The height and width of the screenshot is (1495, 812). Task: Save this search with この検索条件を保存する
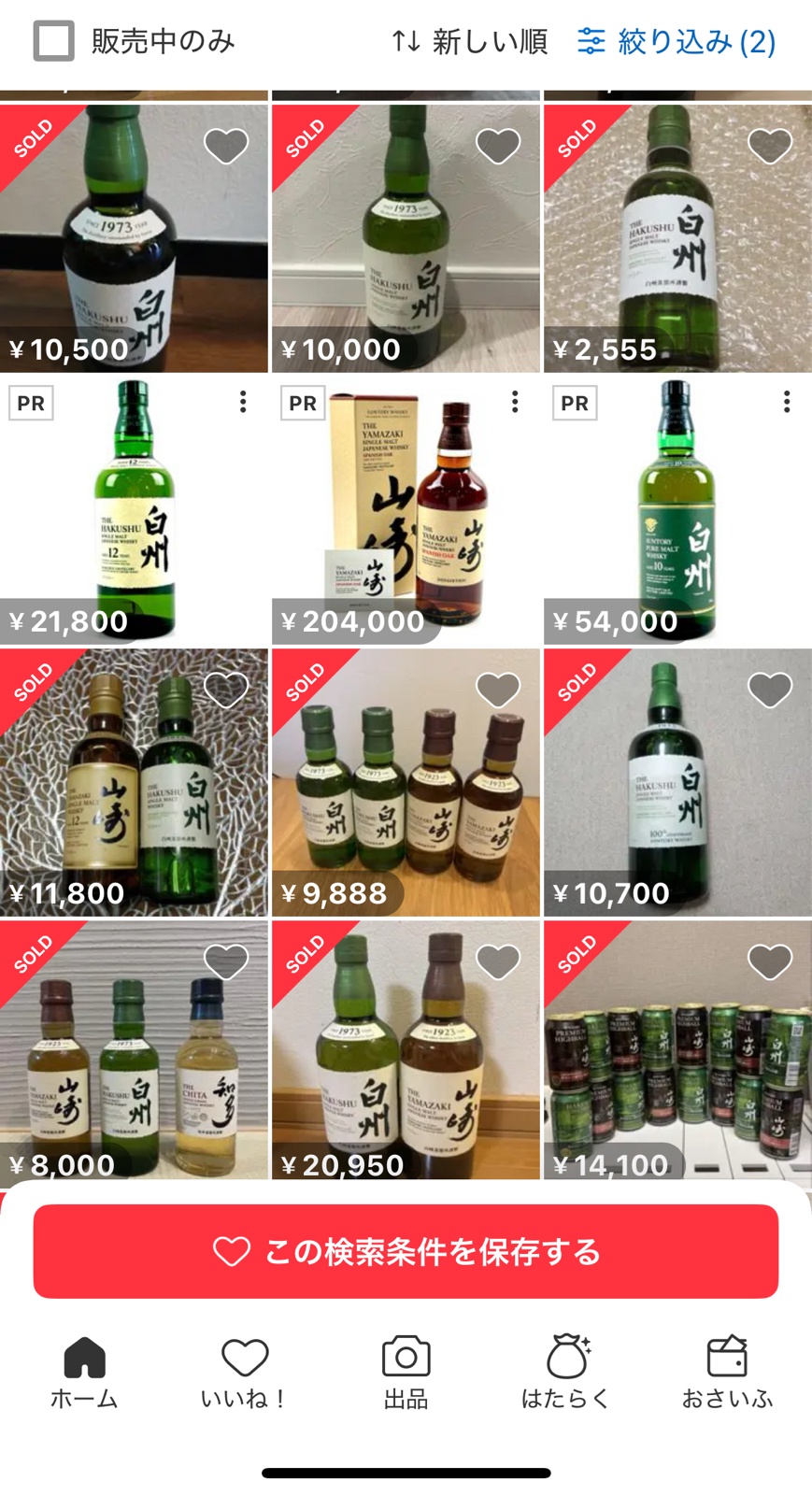[406, 1251]
